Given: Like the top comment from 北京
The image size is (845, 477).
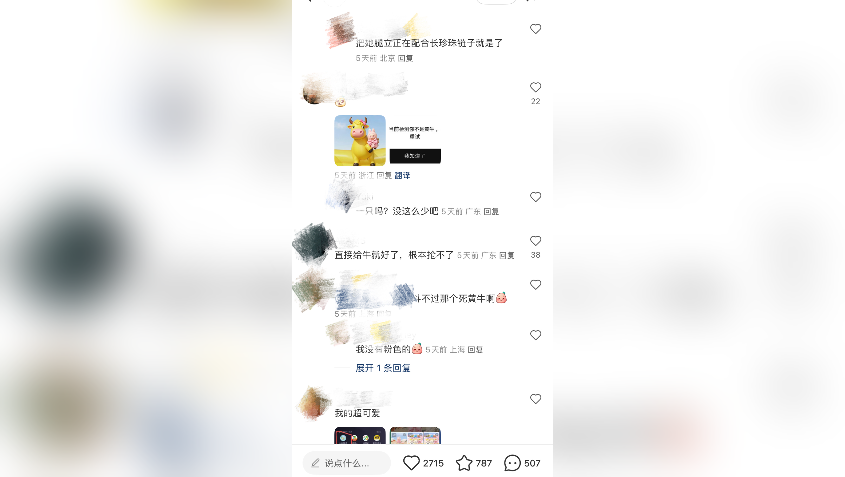Looking at the screenshot, I should [535, 29].
